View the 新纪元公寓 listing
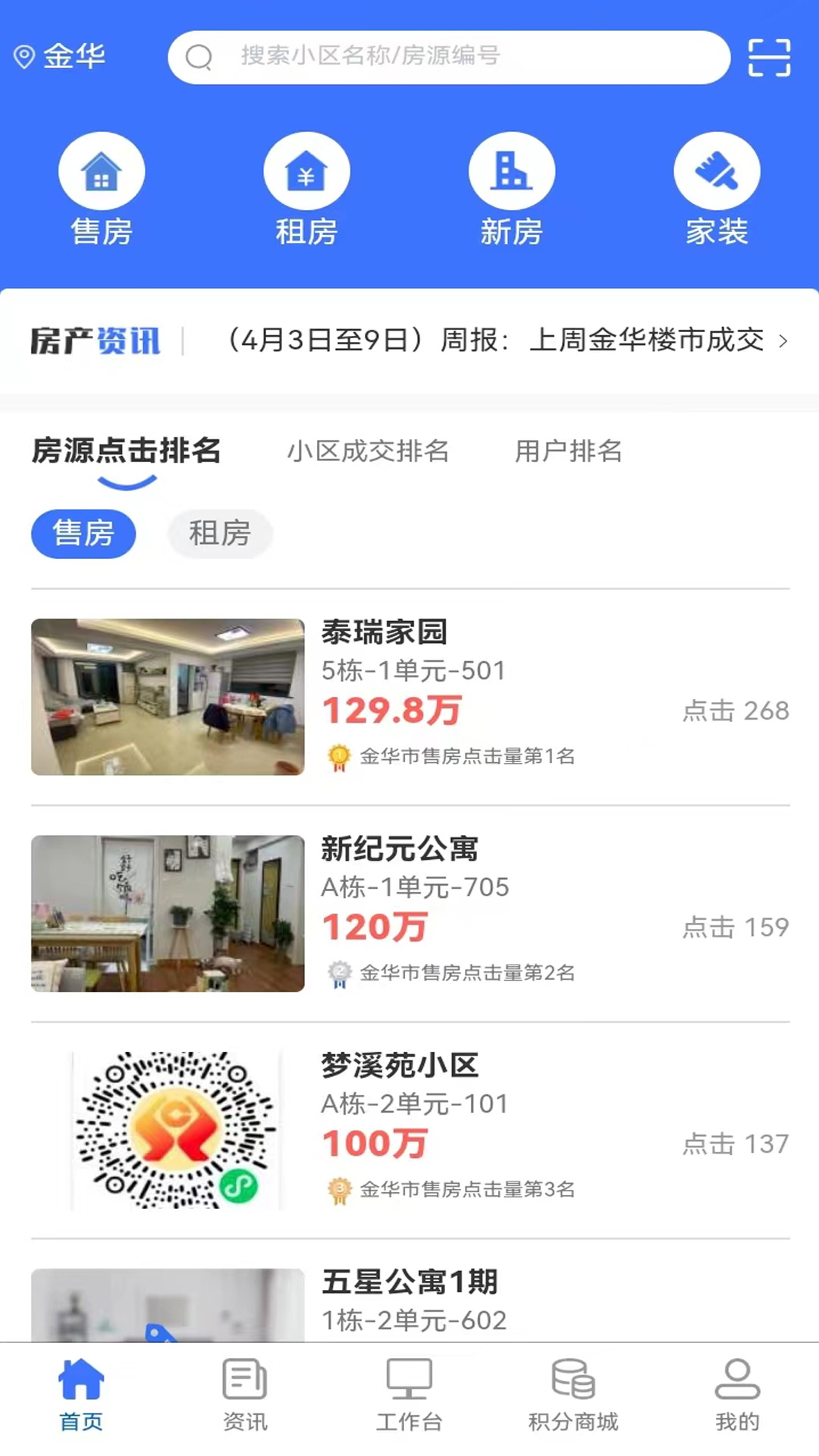Screen dimensions: 819x1456 point(409,914)
